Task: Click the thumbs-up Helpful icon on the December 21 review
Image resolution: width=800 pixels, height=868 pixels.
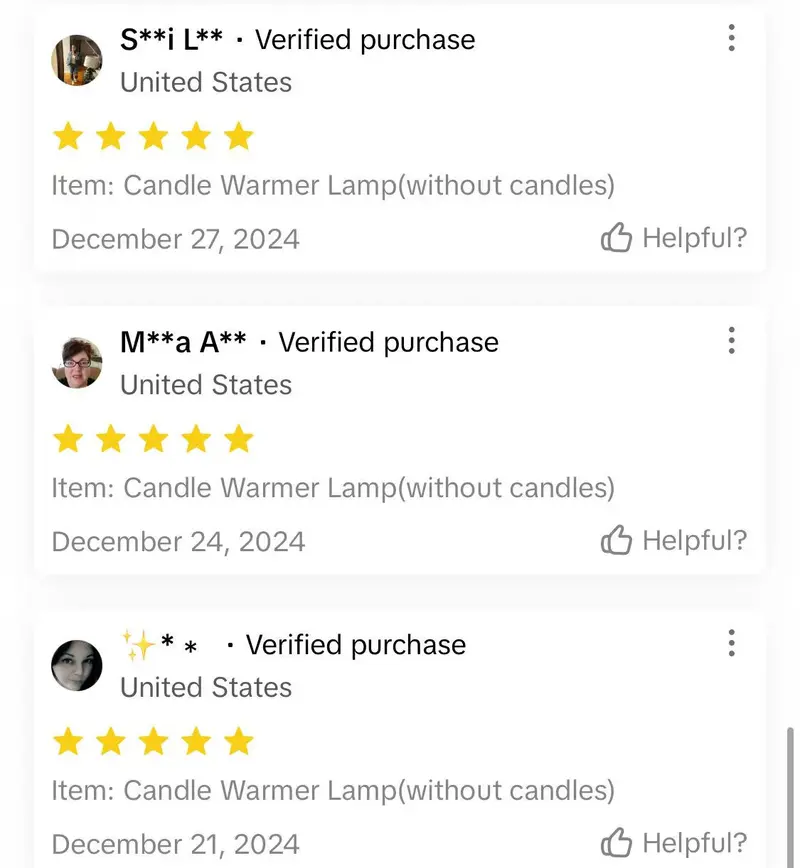Action: point(617,843)
